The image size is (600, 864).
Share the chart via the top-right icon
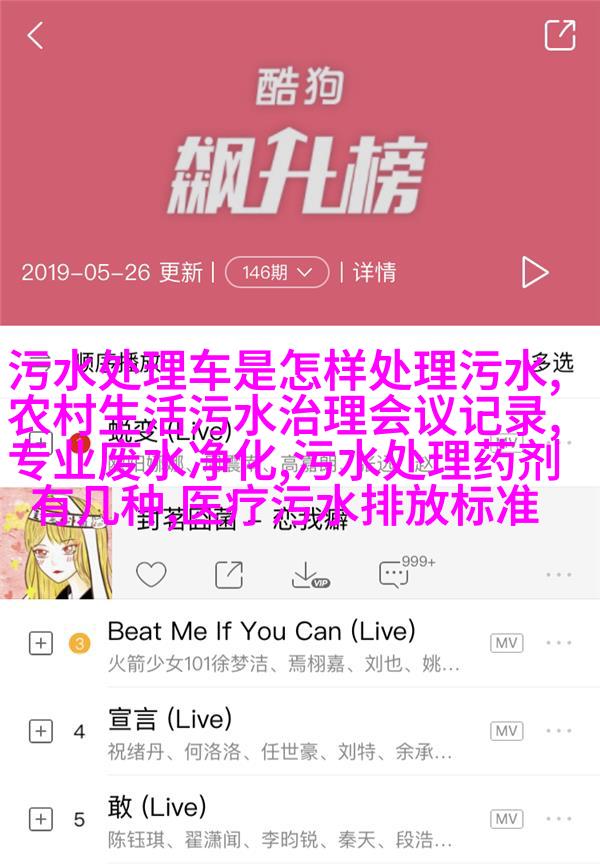pyautogui.click(x=559, y=36)
